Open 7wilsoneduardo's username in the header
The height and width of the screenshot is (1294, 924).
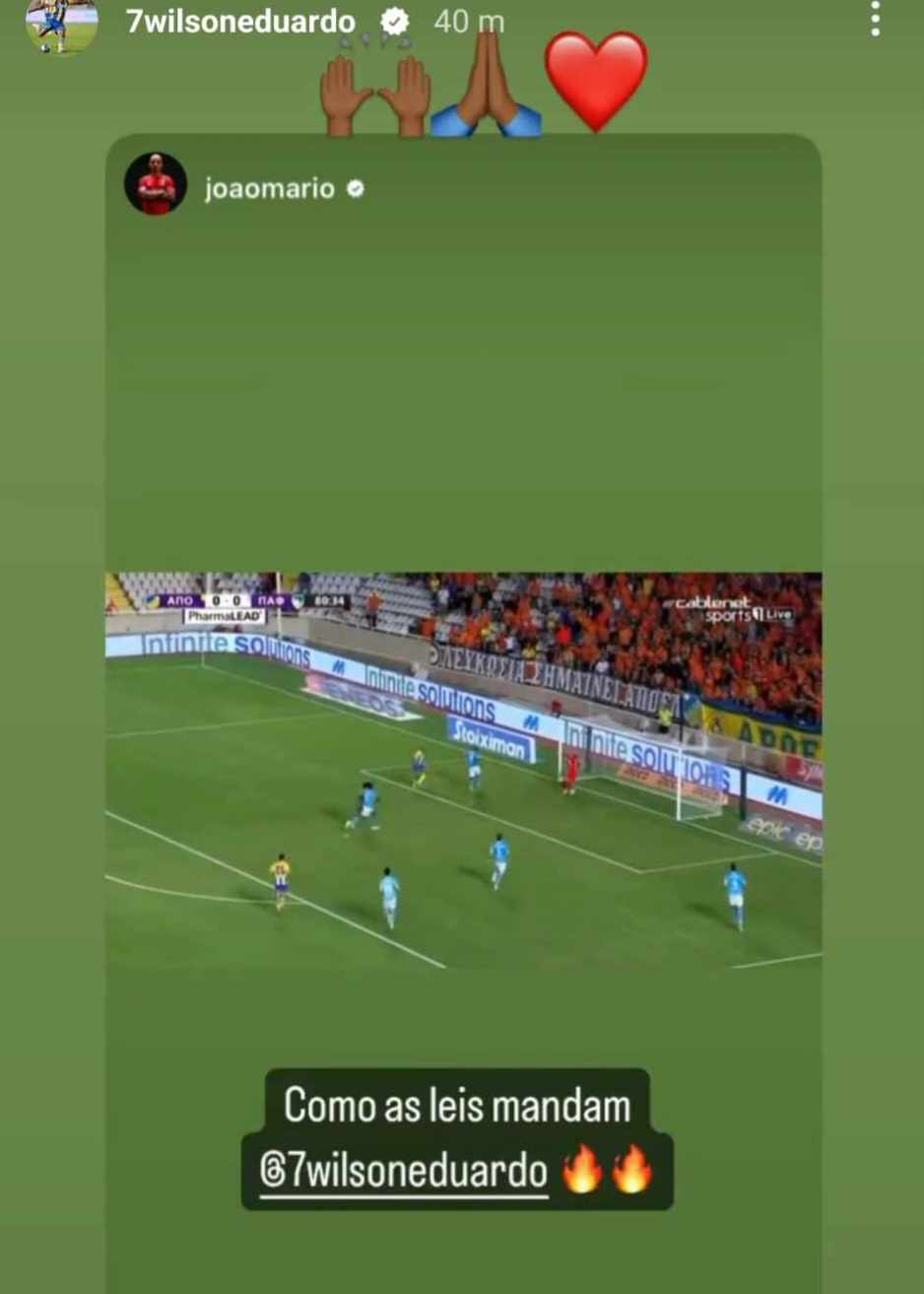[240, 21]
